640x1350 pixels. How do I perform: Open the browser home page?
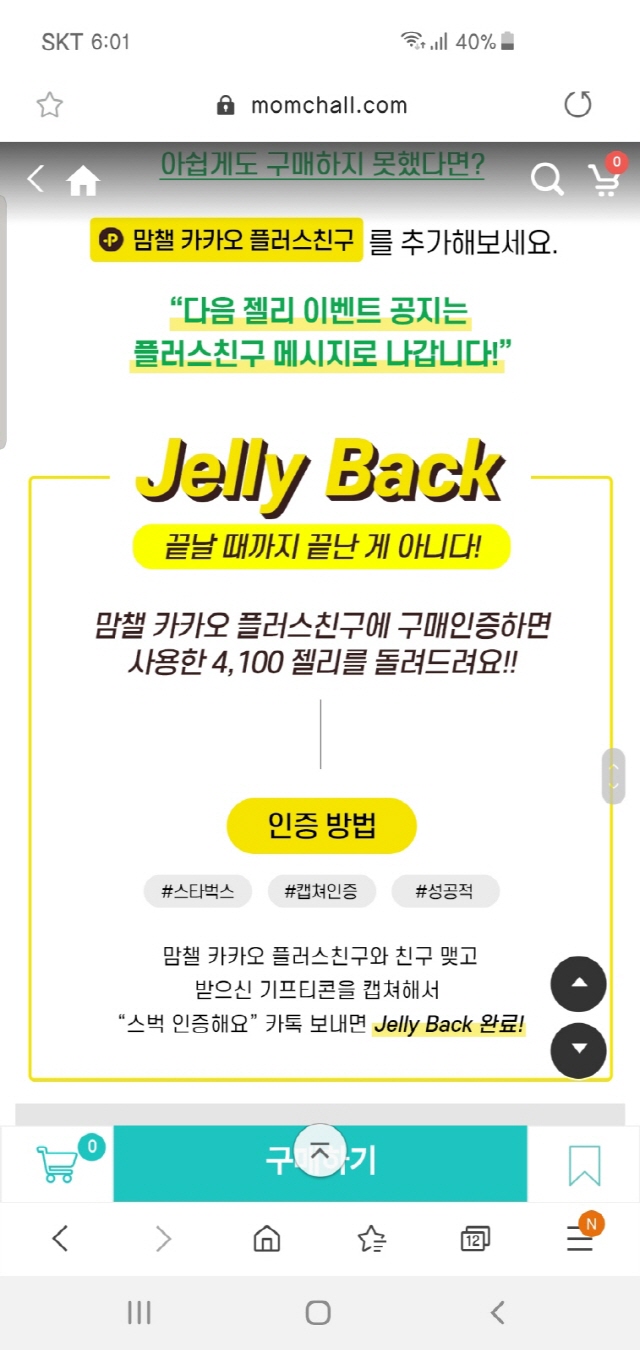tap(267, 1239)
